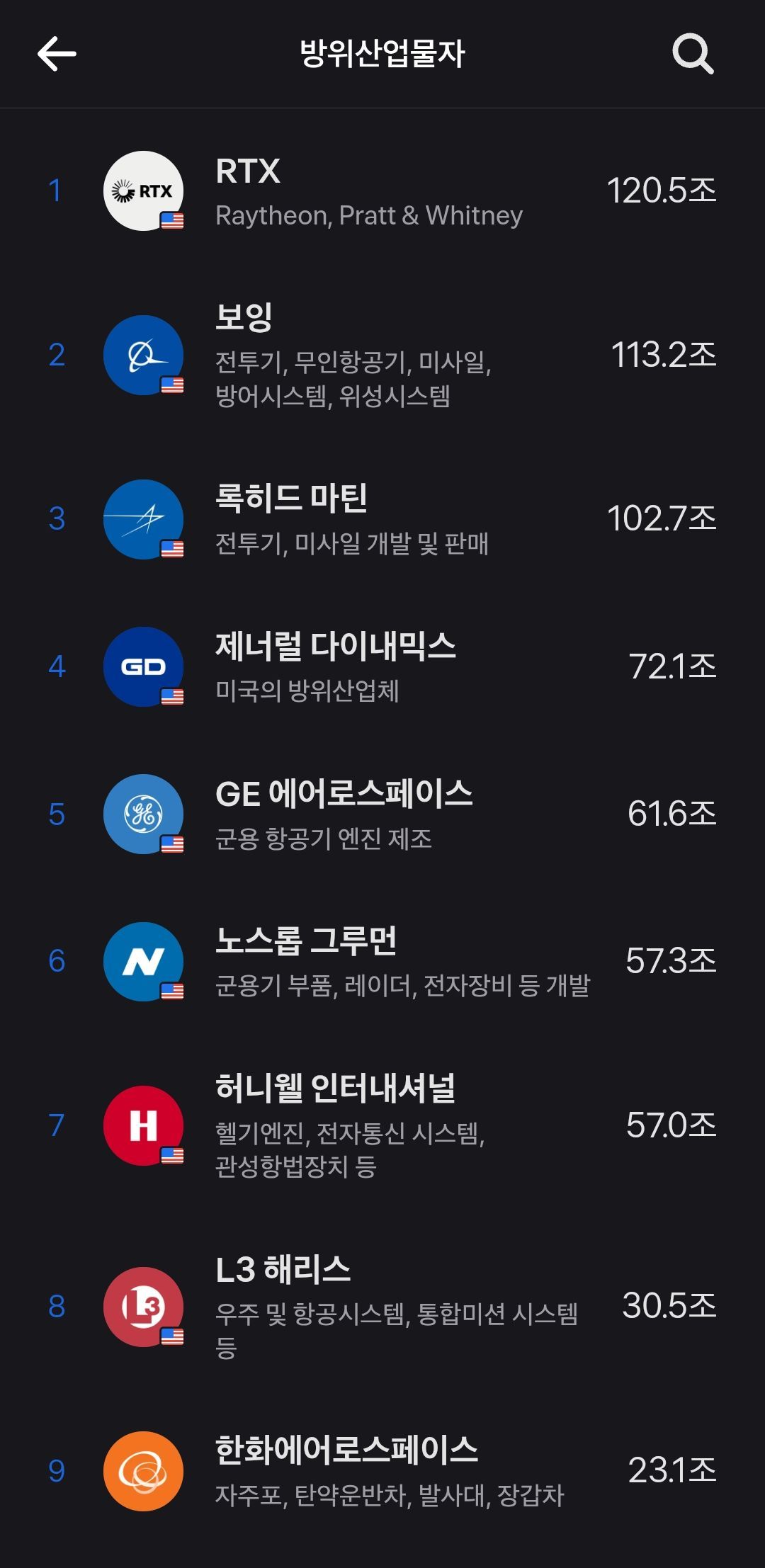The height and width of the screenshot is (1568, 765).
Task: Click Raytheon, Pratt & Whitney subtitle text
Action: click(x=367, y=216)
